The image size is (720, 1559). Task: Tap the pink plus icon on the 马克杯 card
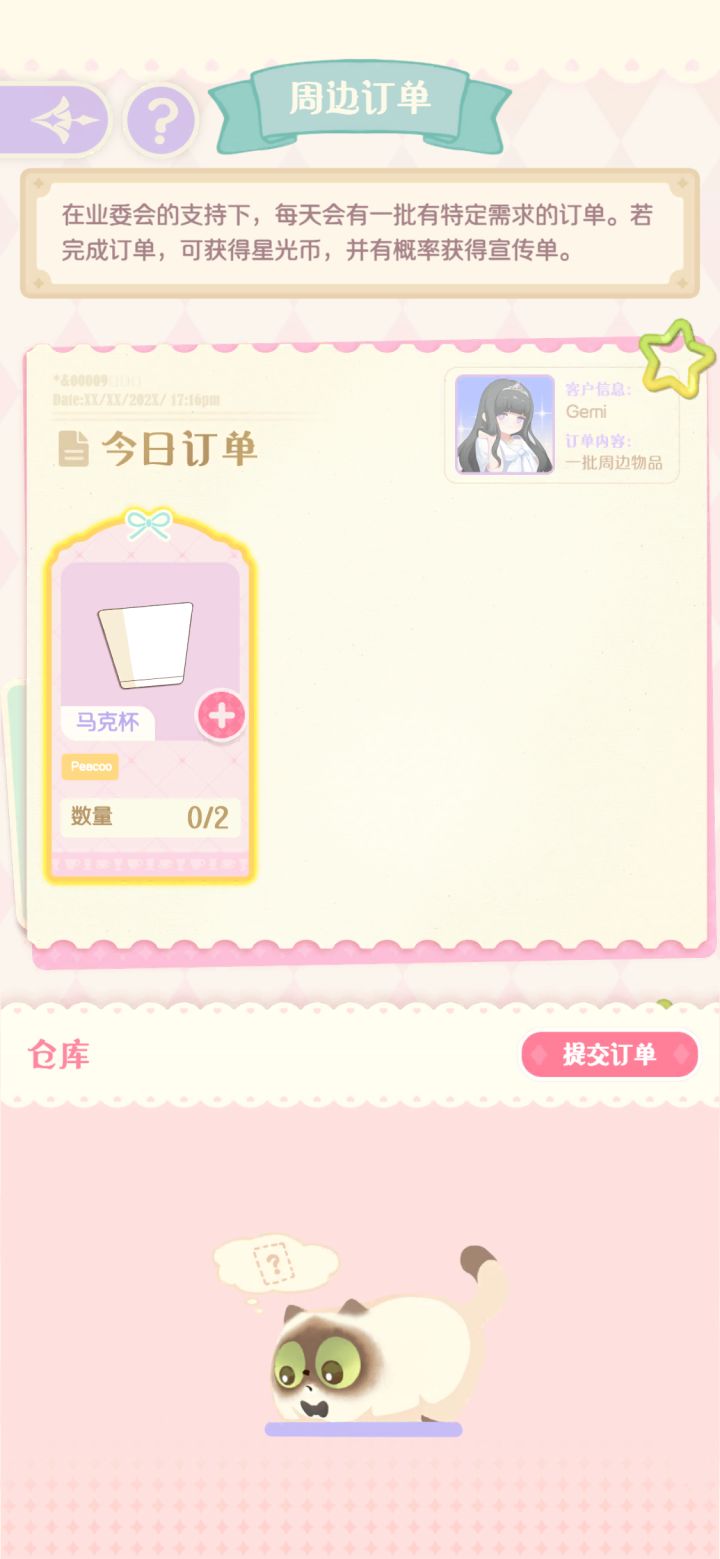222,716
